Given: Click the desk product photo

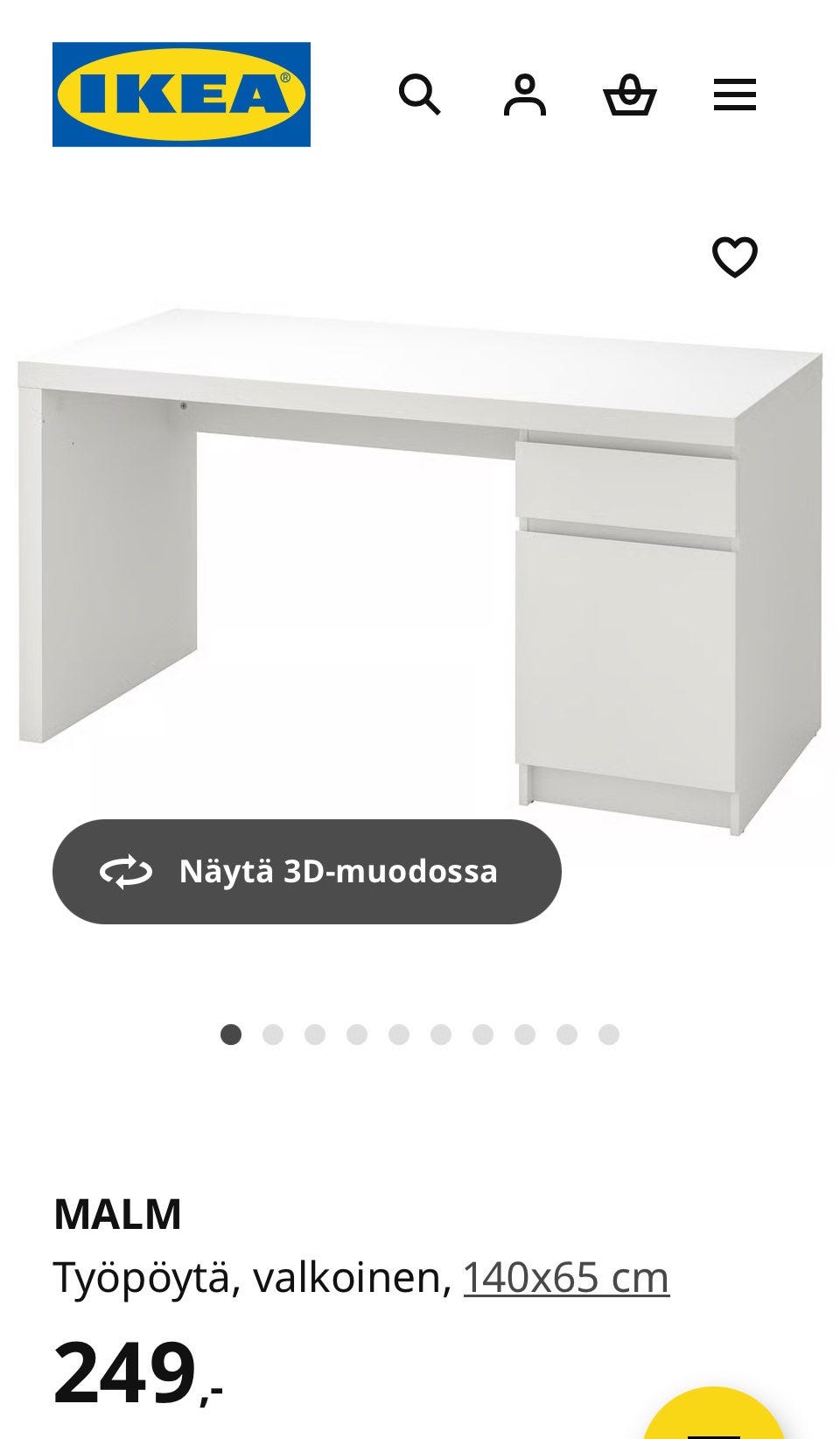Looking at the screenshot, I should [420, 560].
